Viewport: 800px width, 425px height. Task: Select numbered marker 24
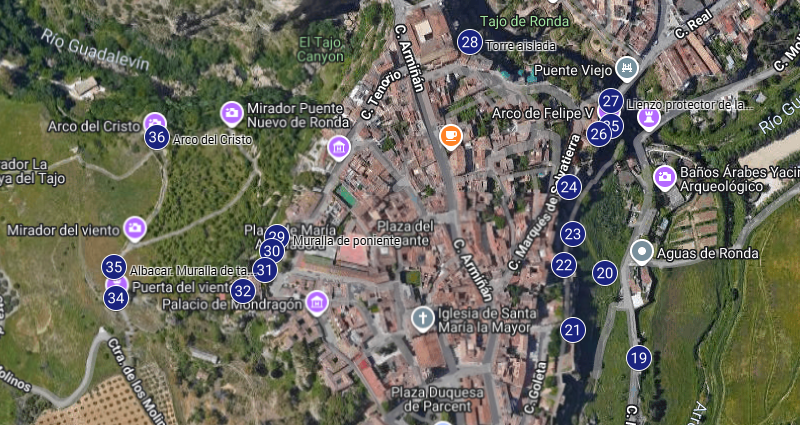point(569,187)
